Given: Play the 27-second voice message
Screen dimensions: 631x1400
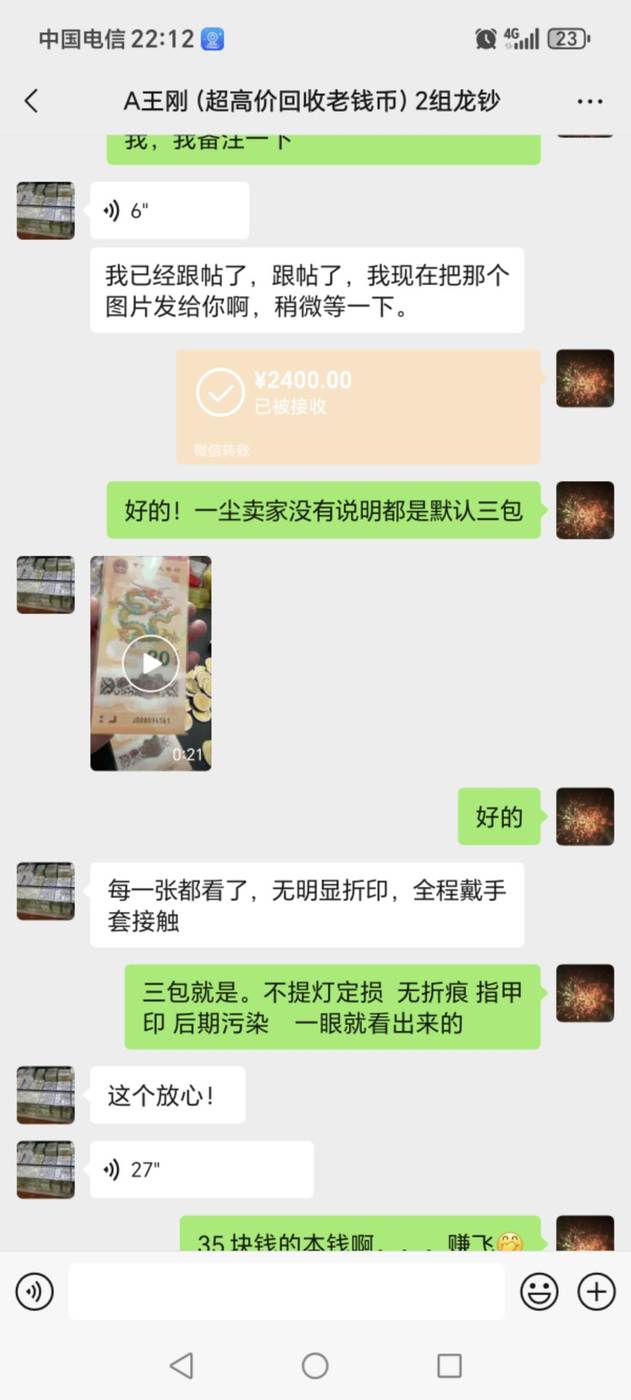Looking at the screenshot, I should (x=202, y=1169).
